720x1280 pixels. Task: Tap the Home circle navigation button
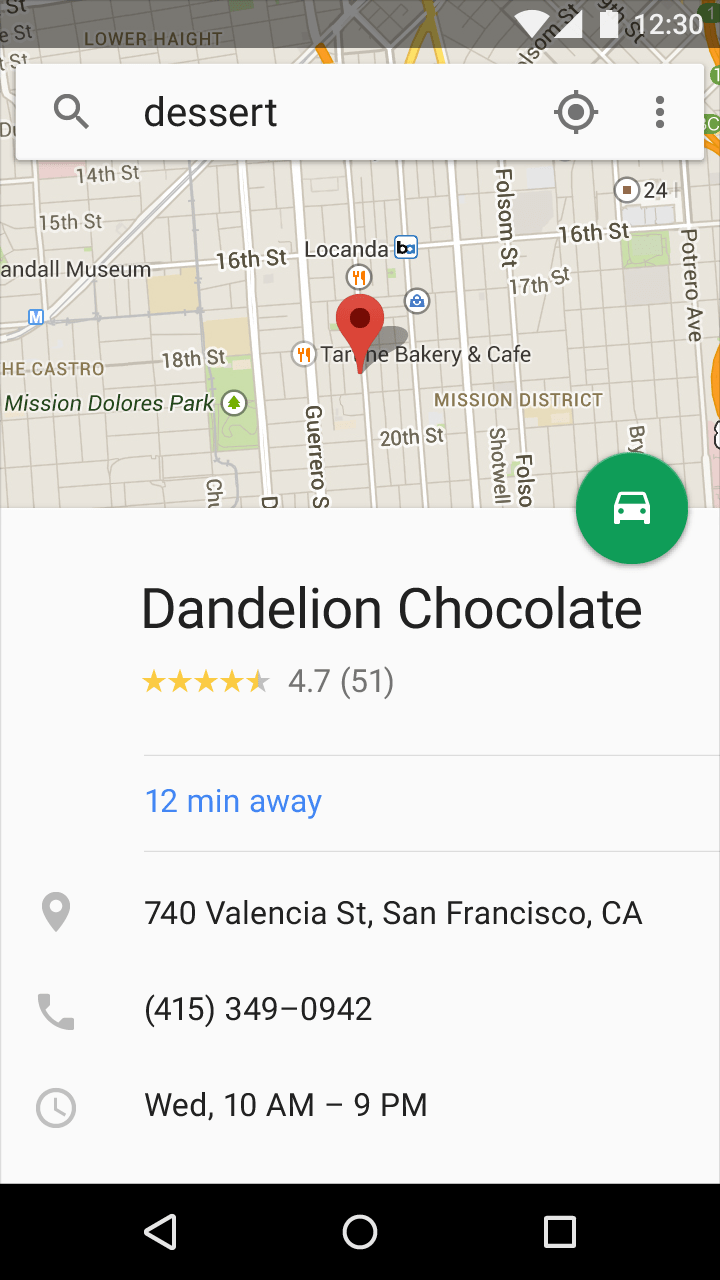[x=360, y=1232]
